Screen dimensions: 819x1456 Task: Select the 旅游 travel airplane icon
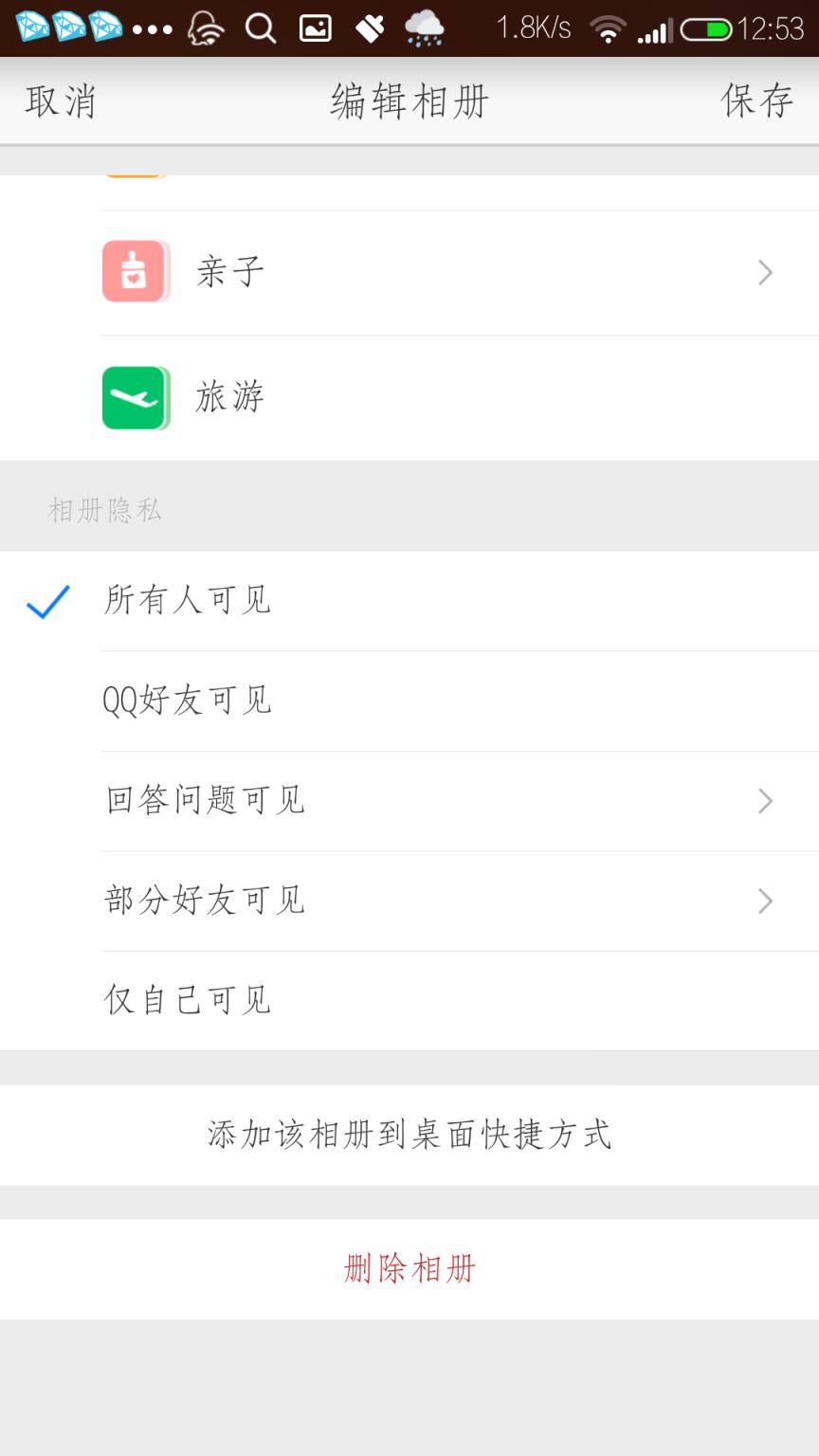pyautogui.click(x=136, y=397)
